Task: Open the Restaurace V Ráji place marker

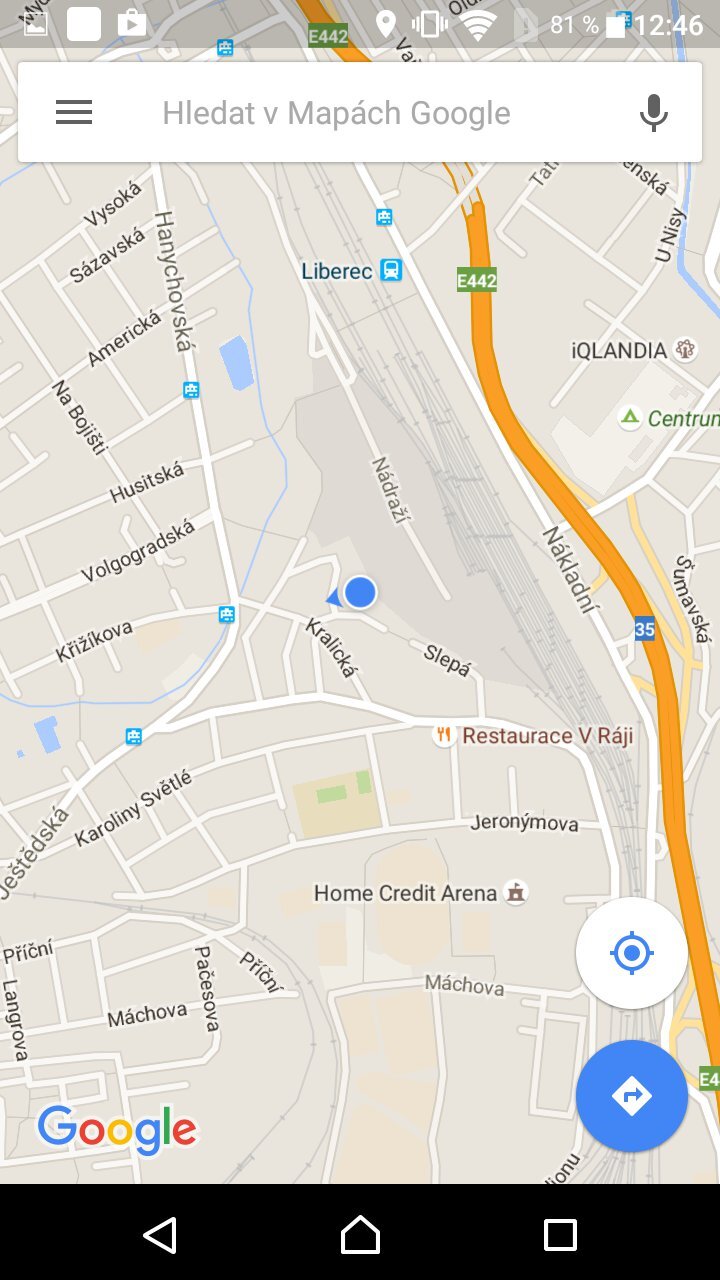Action: [x=444, y=736]
